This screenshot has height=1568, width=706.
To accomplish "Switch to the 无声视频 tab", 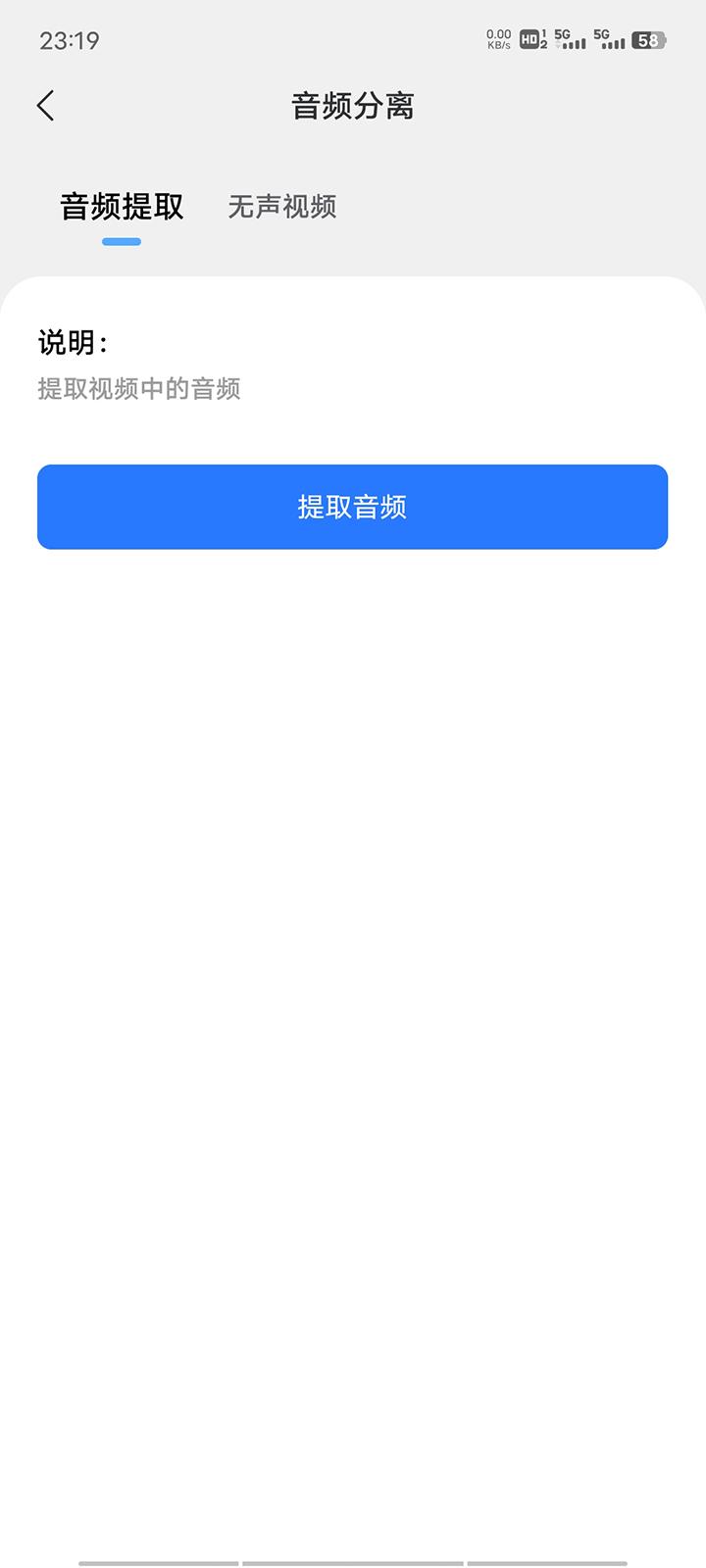I will [282, 208].
